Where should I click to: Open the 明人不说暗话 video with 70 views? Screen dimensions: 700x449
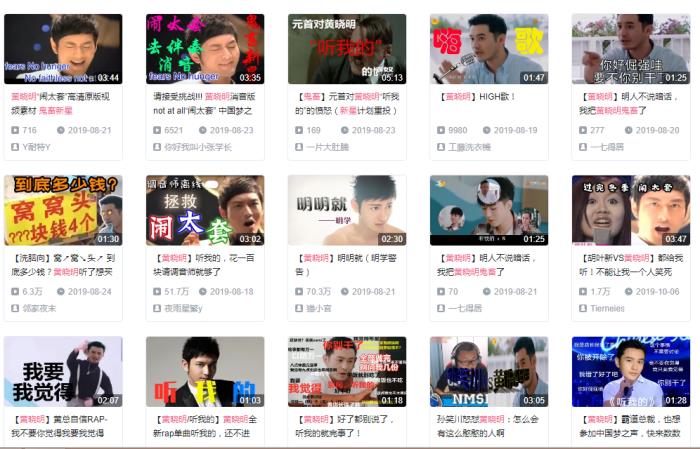point(489,210)
